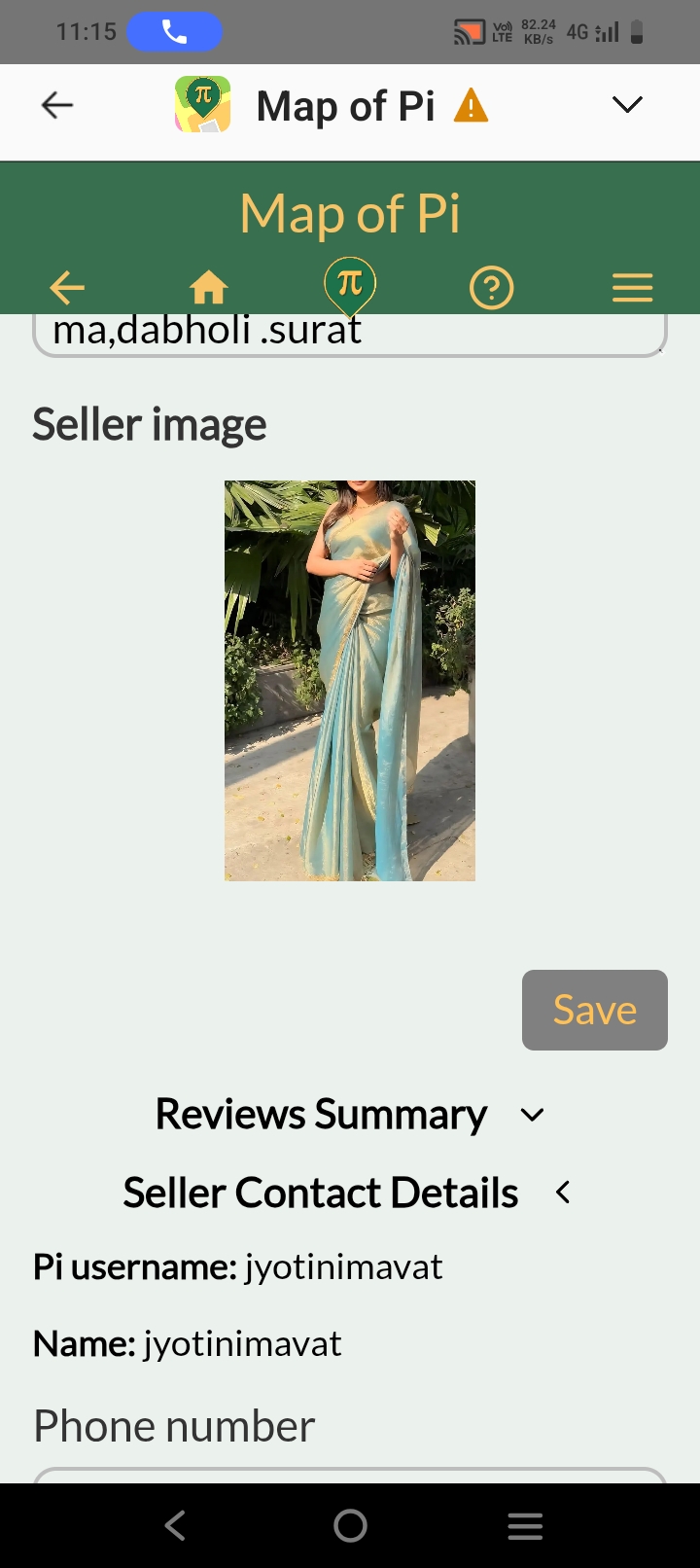Click the Map of Pi page title

point(349,213)
